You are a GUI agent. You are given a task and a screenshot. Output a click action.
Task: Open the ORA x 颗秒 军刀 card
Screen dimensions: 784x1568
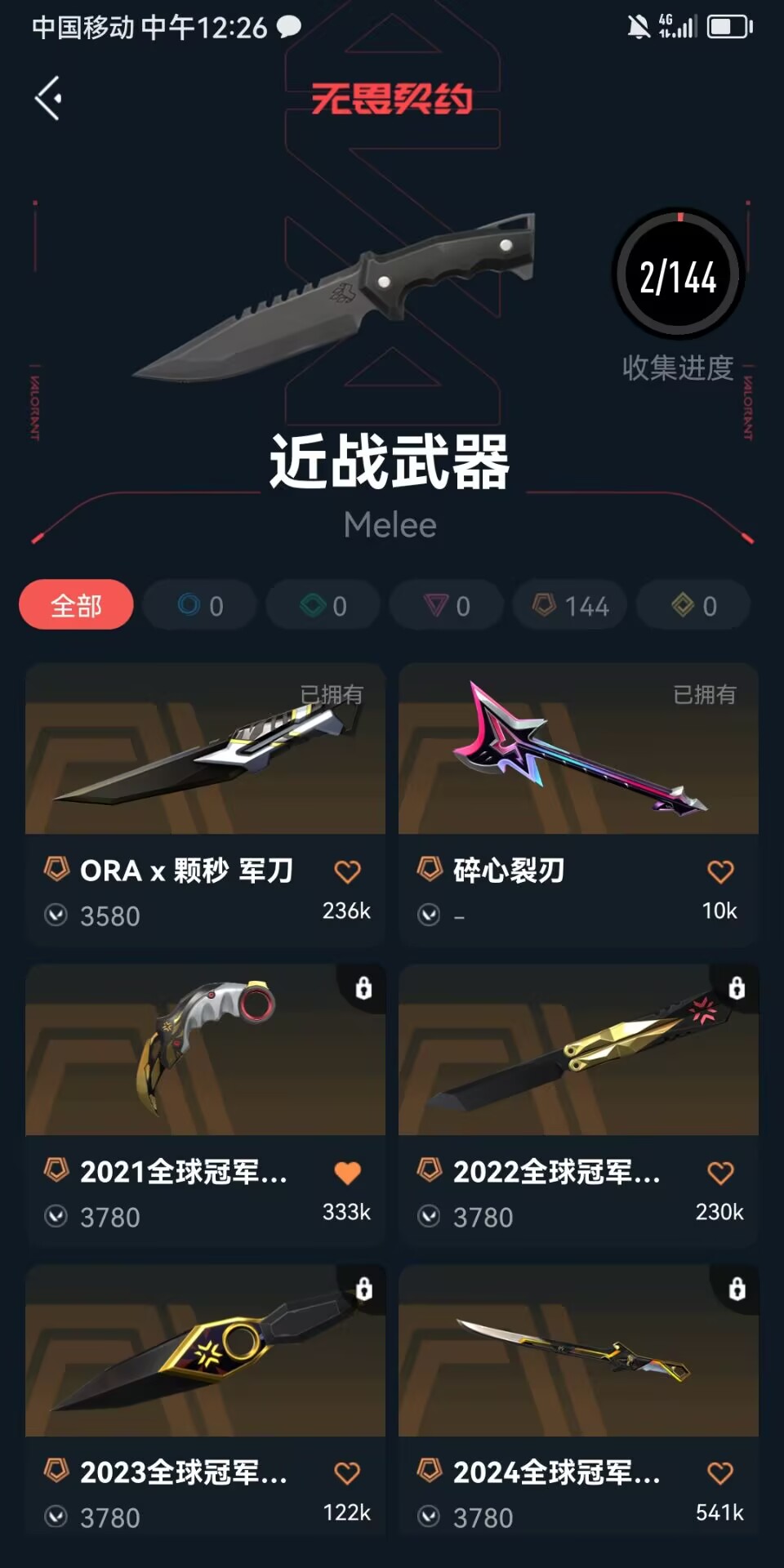tap(205, 804)
